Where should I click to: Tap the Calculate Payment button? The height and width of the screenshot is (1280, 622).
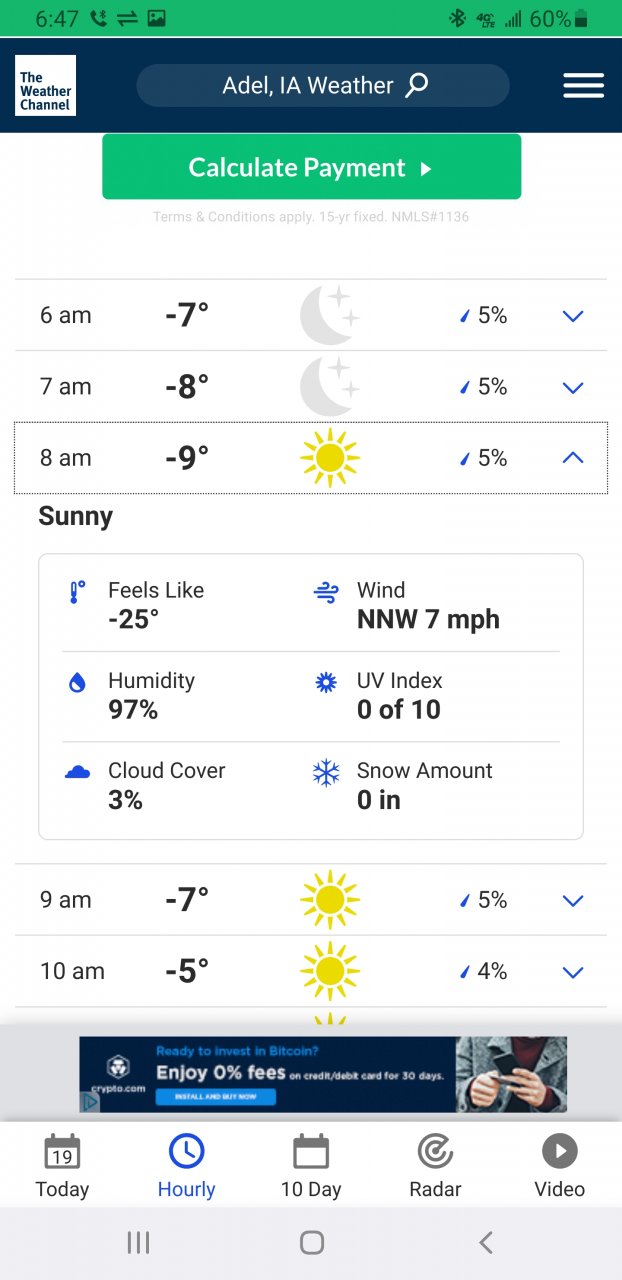coord(311,168)
